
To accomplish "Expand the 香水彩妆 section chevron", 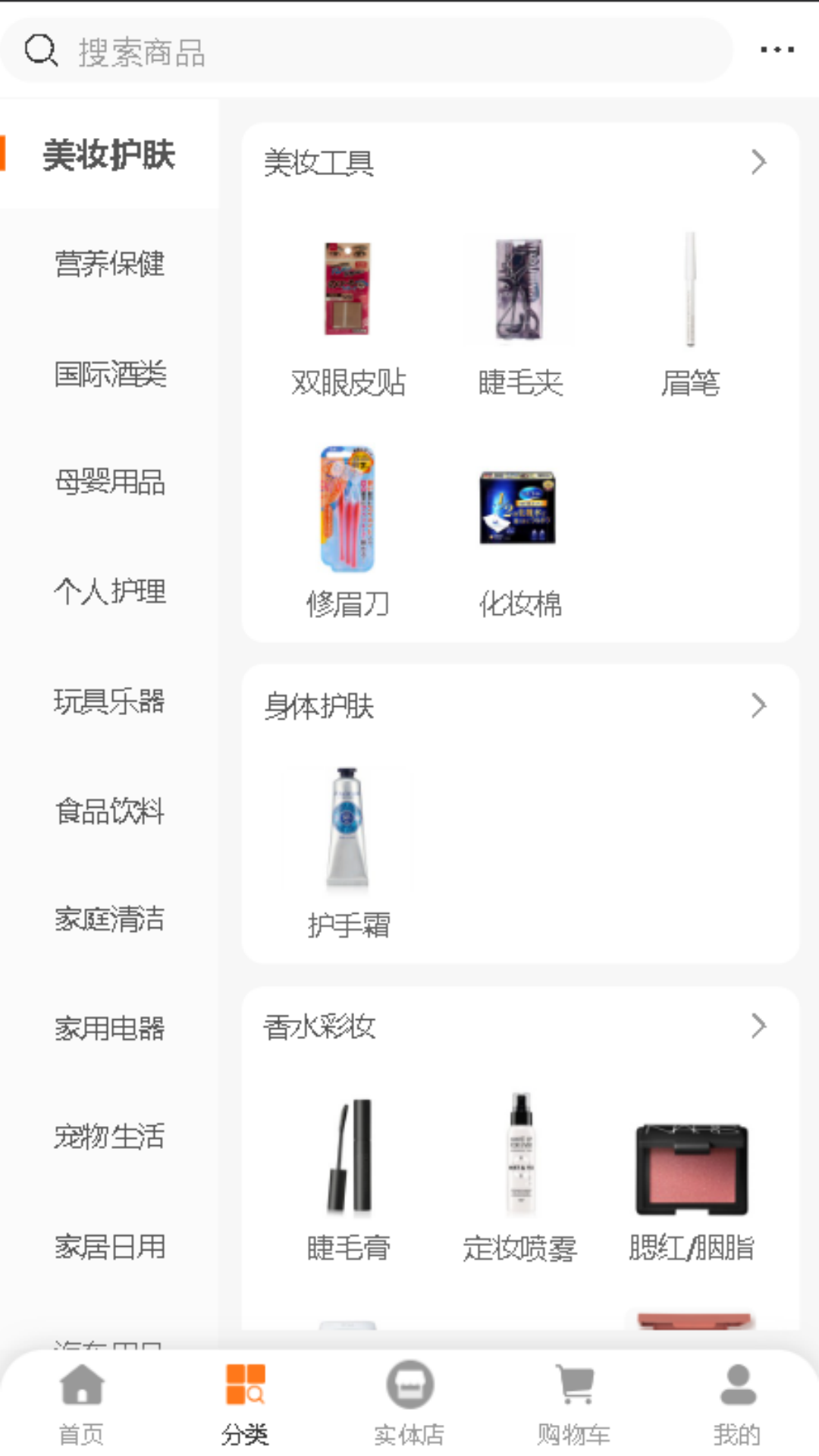I will [758, 1026].
